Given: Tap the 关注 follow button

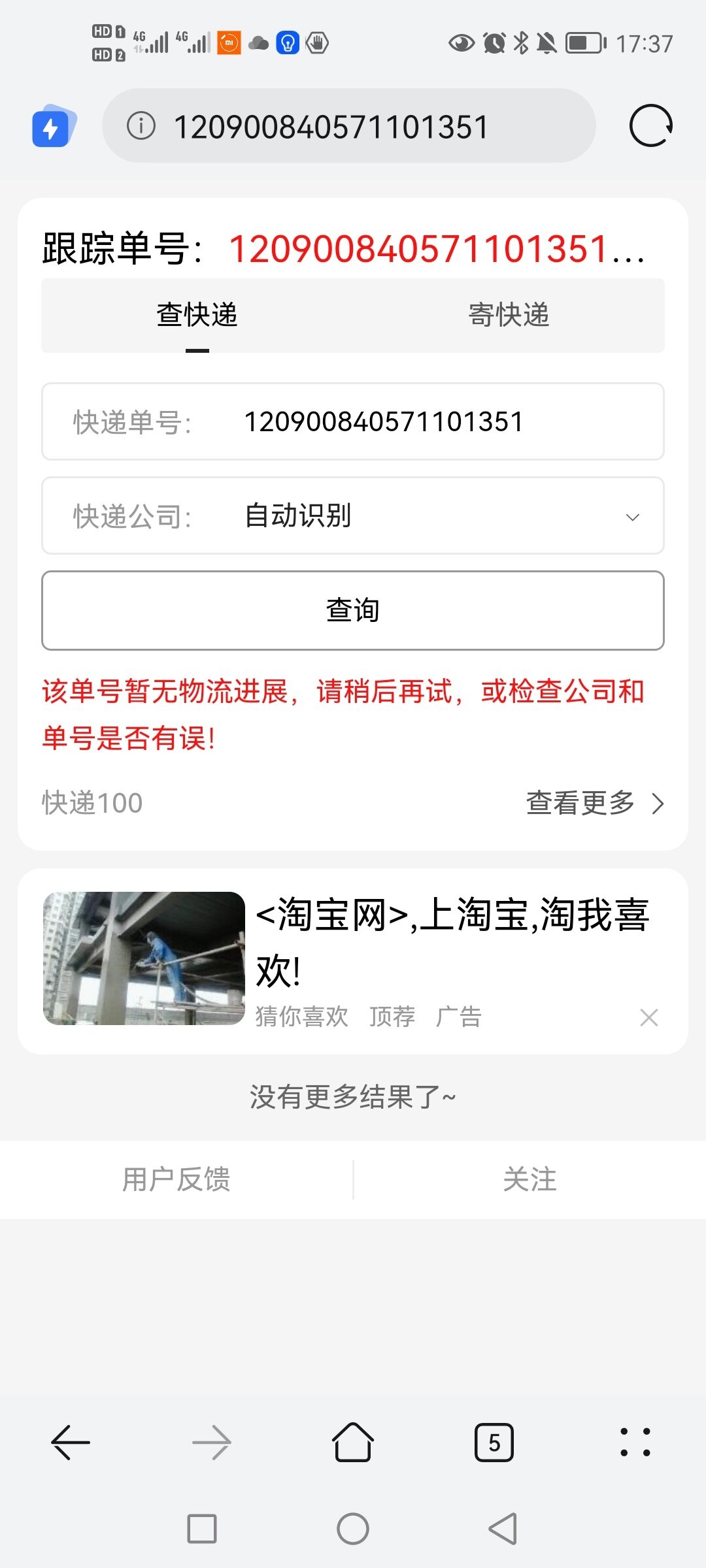Looking at the screenshot, I should coord(529,1179).
